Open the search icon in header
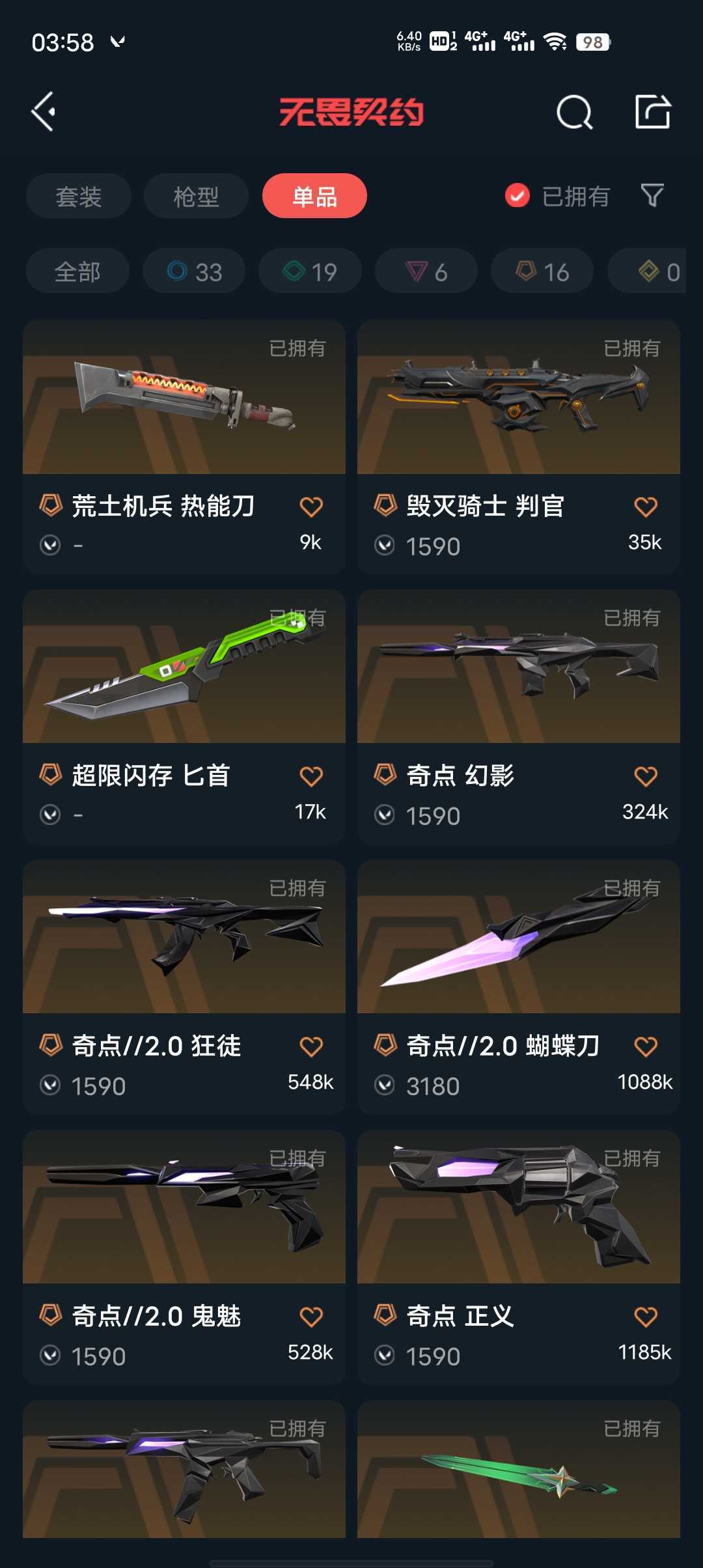Image resolution: width=703 pixels, height=1568 pixels. coord(574,113)
